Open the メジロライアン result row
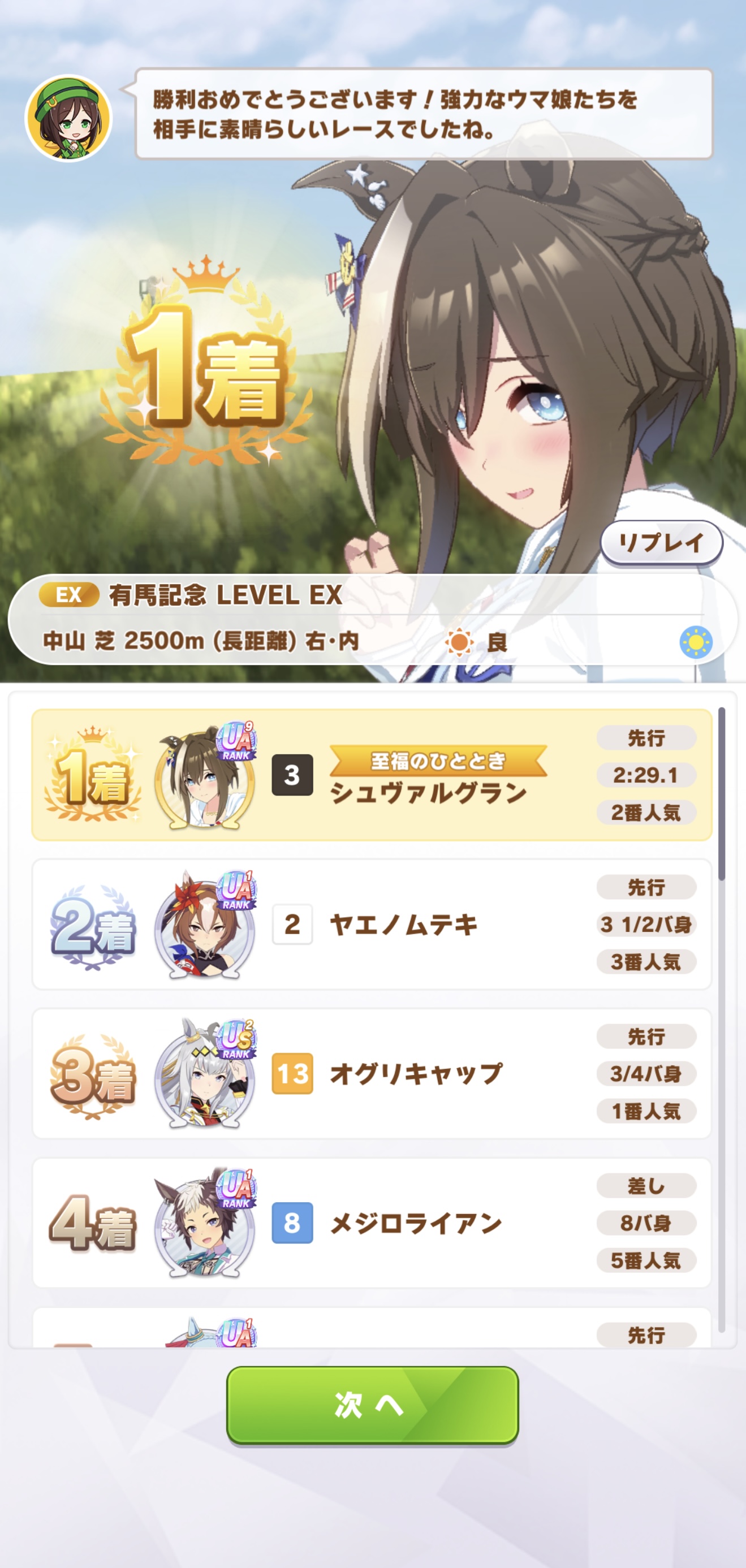Image resolution: width=746 pixels, height=1568 pixels. (372, 1223)
